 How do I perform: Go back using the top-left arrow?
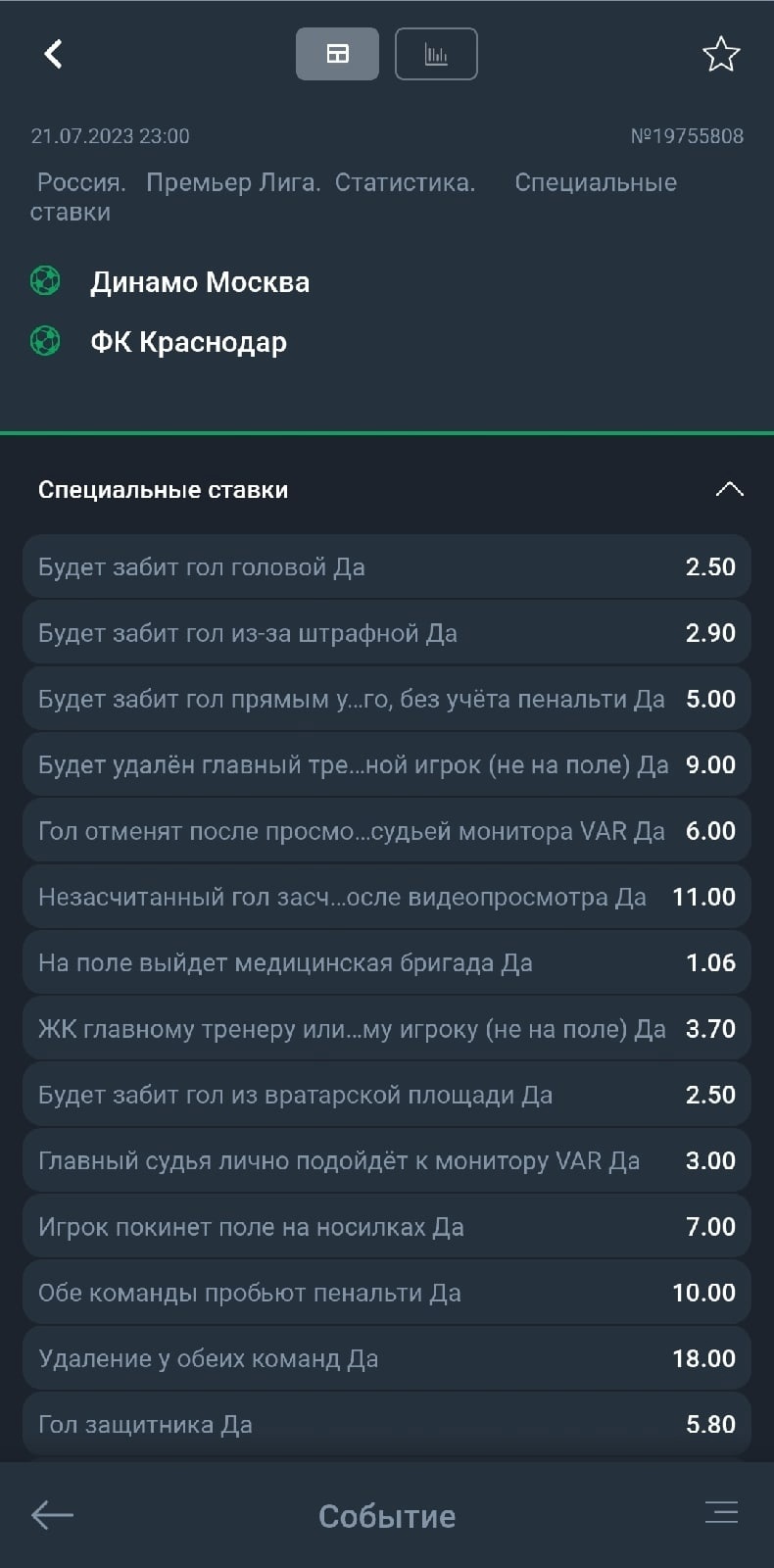(x=54, y=54)
